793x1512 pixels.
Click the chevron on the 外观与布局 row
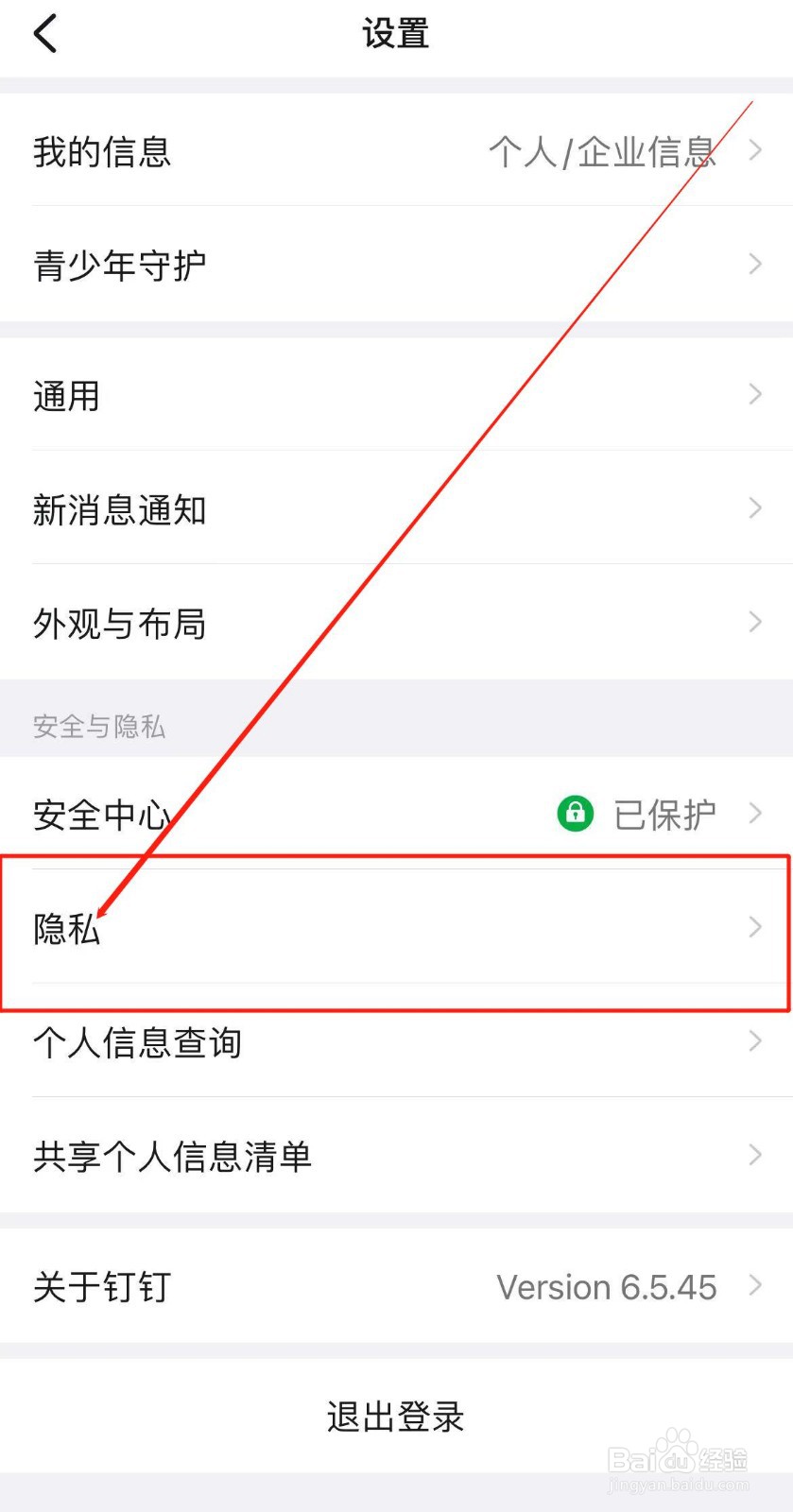point(753,622)
